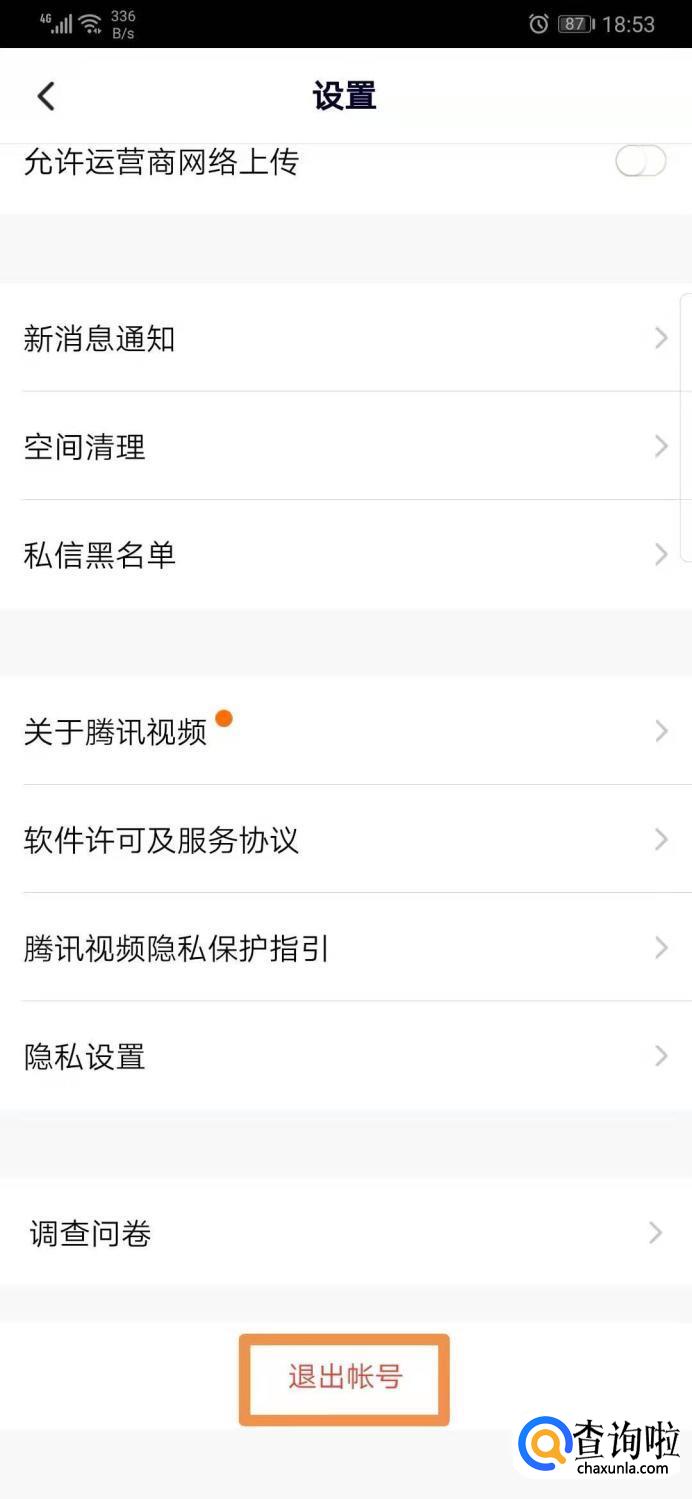Go back from the Settings page
The width and height of the screenshot is (692, 1499).
point(46,96)
